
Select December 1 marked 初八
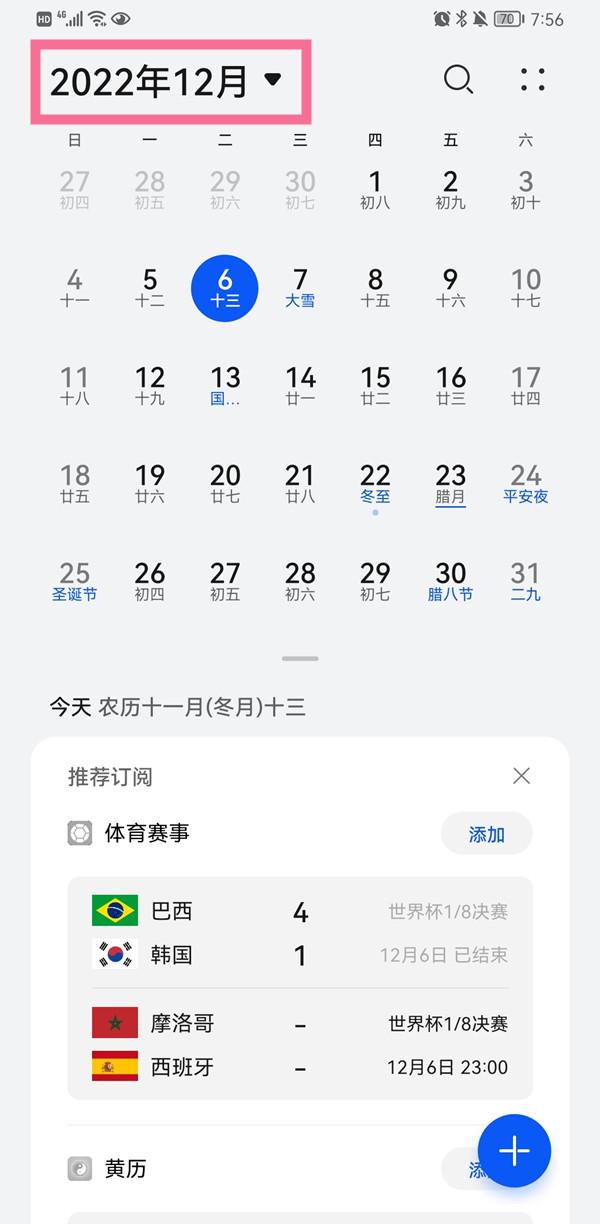pyautogui.click(x=375, y=189)
